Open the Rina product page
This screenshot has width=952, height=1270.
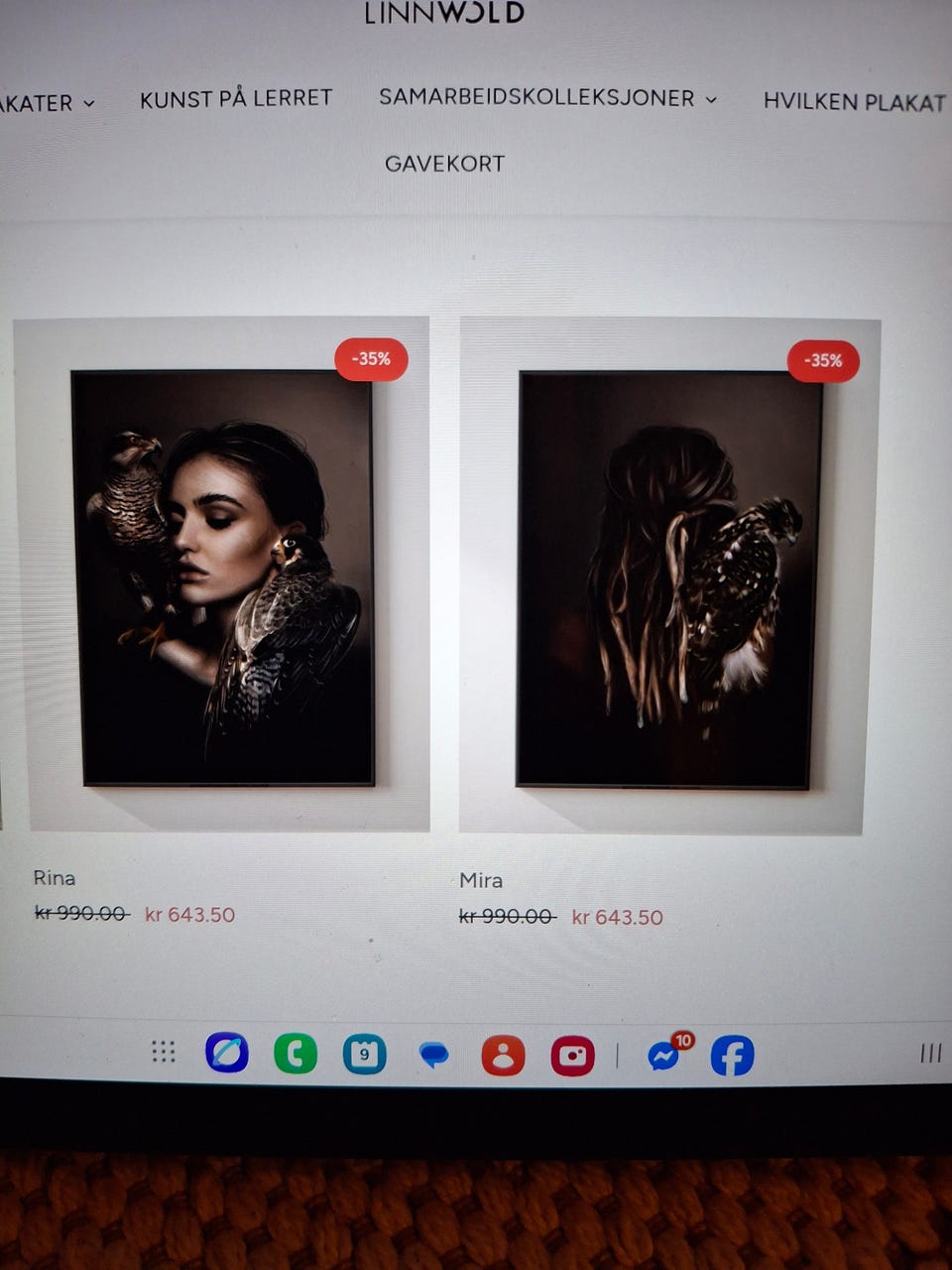click(x=55, y=878)
